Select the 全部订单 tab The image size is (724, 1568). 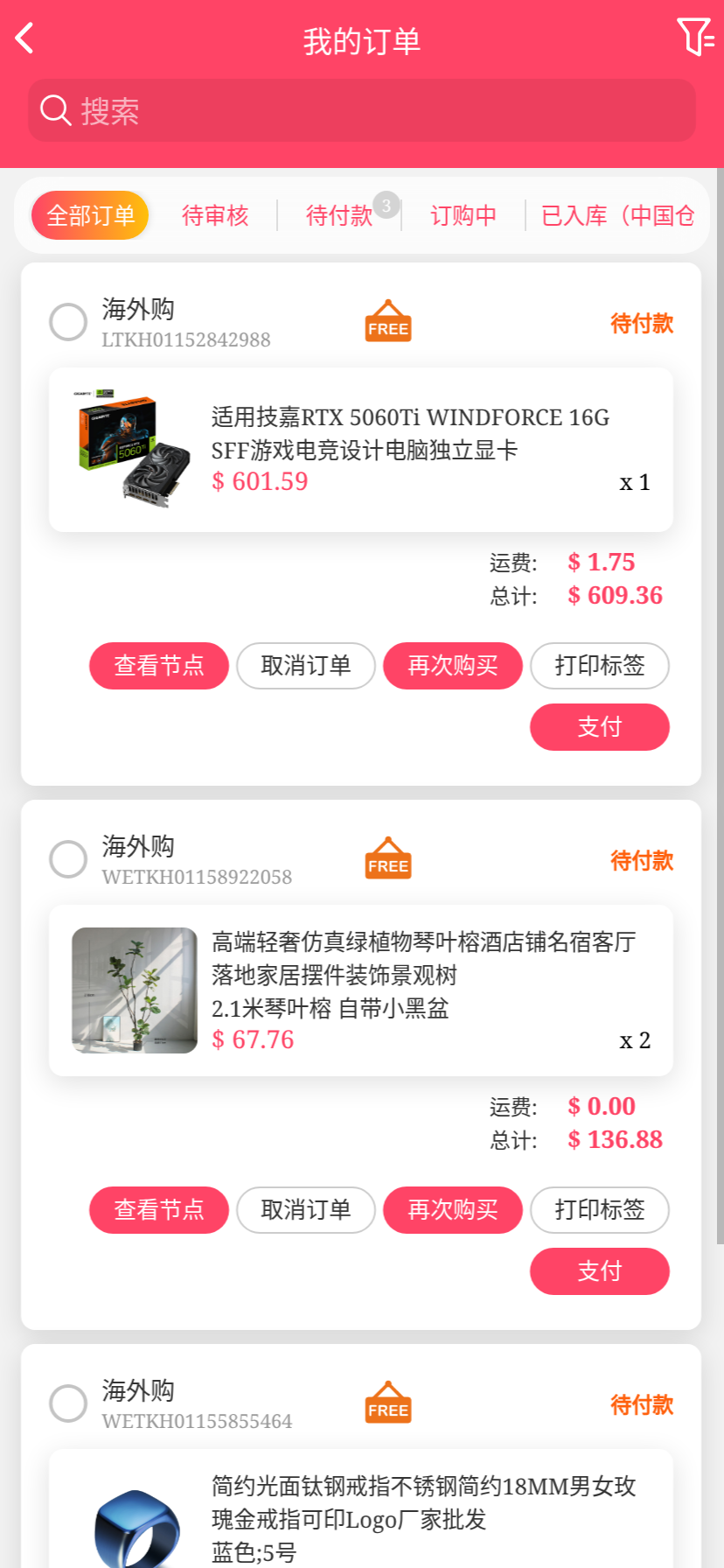point(90,215)
